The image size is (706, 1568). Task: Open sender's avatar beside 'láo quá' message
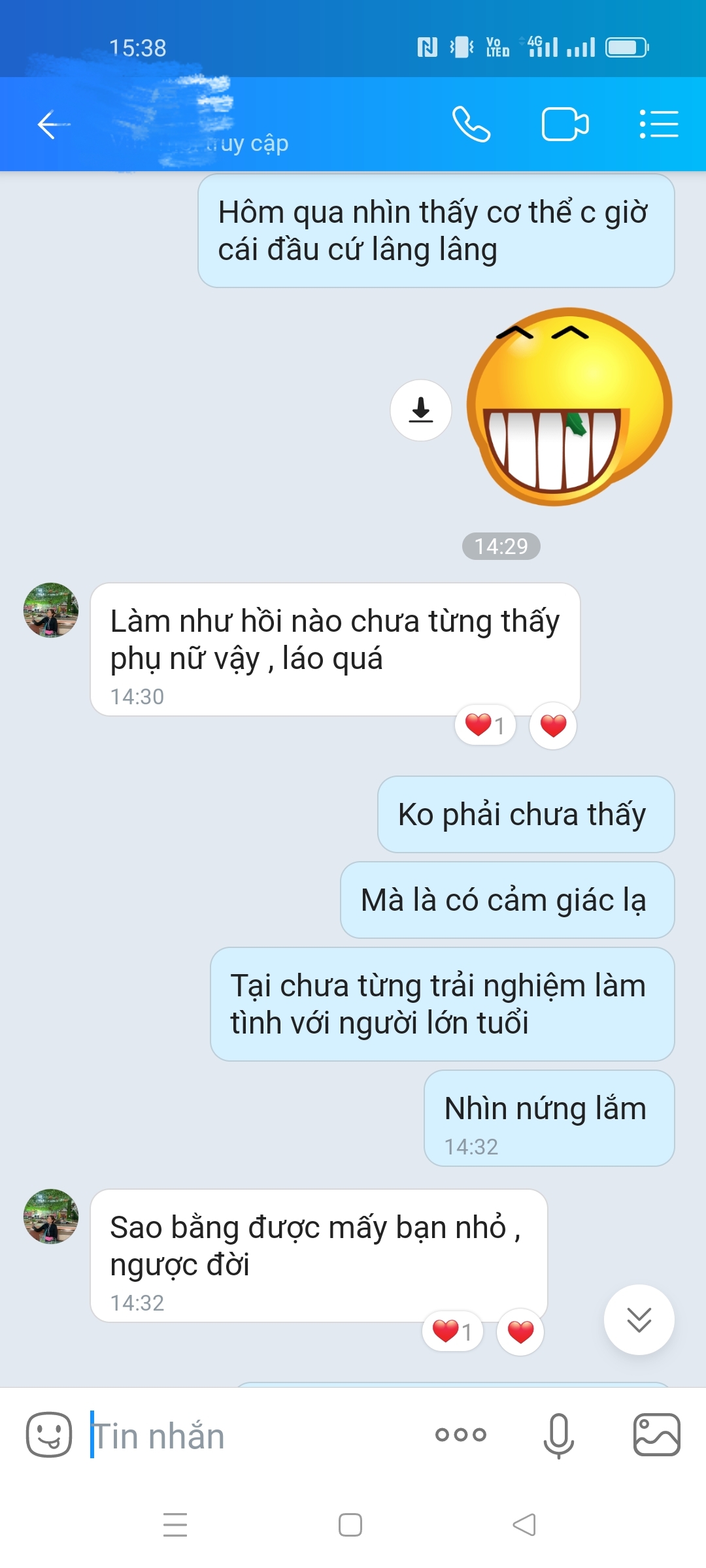point(51,610)
